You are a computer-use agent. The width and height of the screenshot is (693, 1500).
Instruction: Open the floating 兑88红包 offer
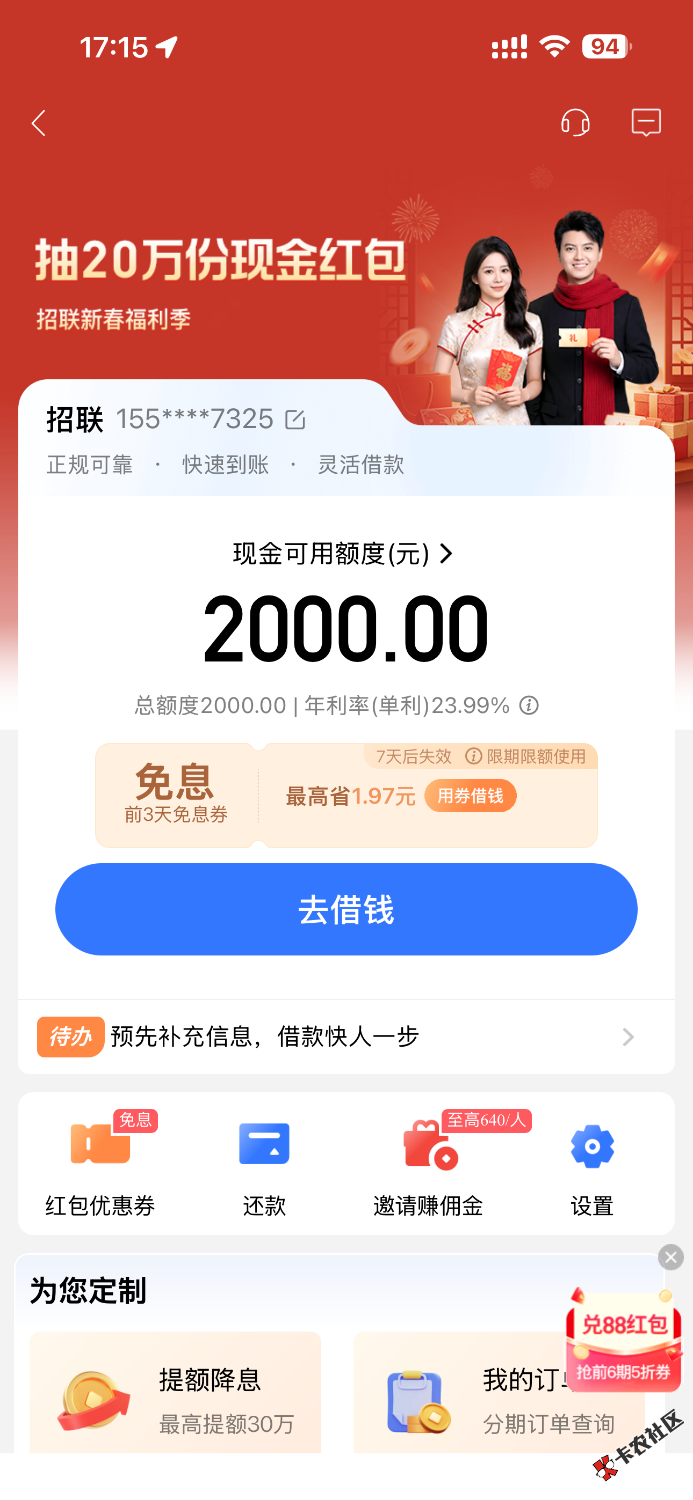pyautogui.click(x=624, y=1340)
